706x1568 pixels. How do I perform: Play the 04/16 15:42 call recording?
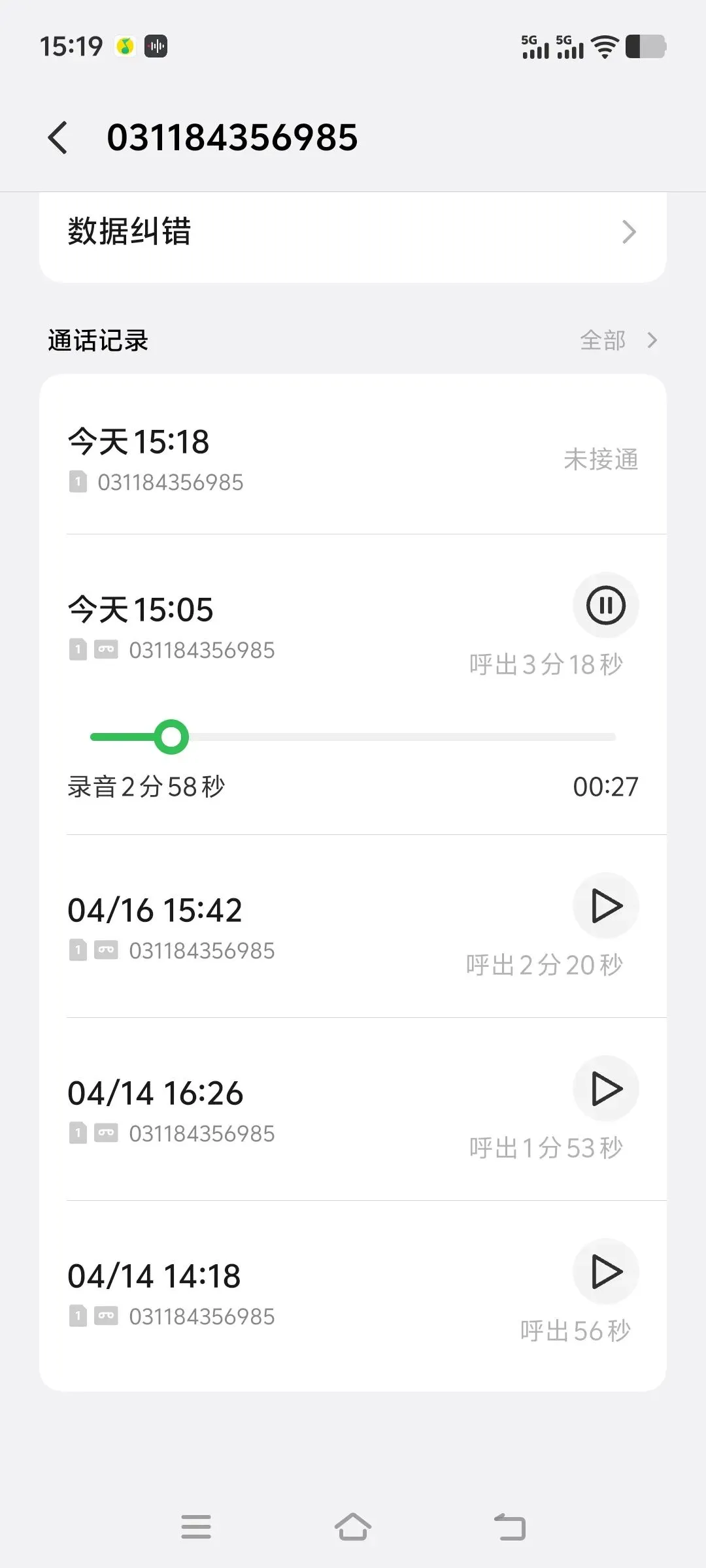click(605, 906)
